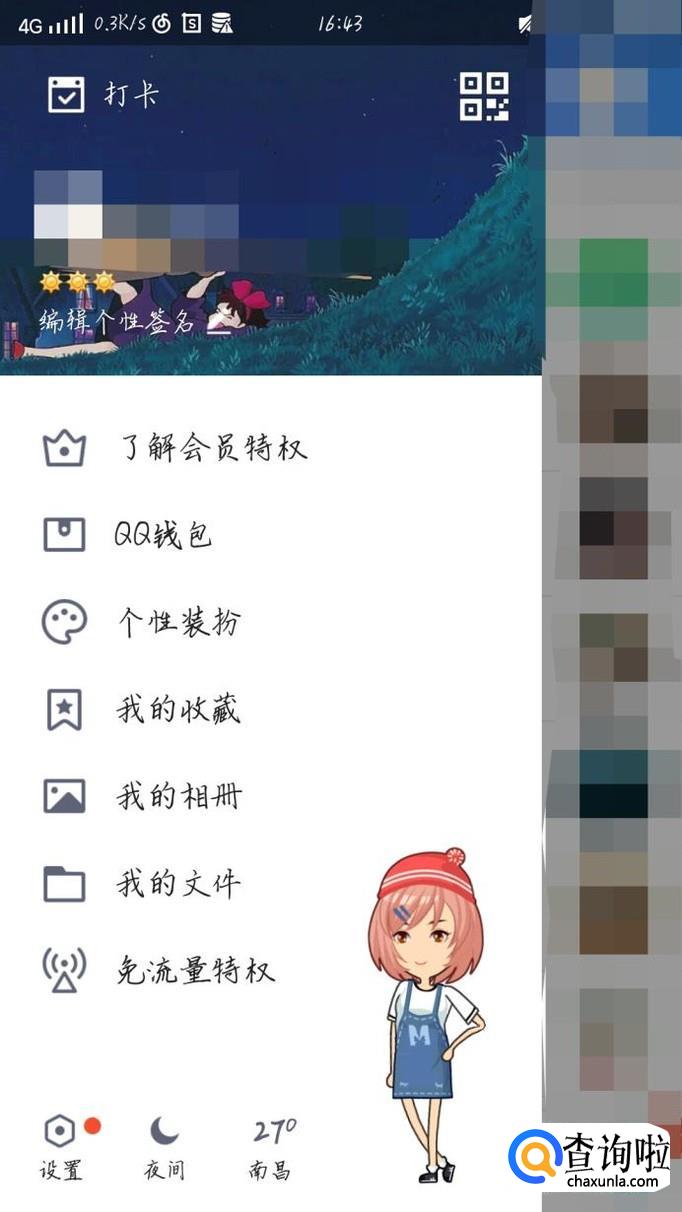
Task: Toggle 夜间 night mode
Action: 165,1148
